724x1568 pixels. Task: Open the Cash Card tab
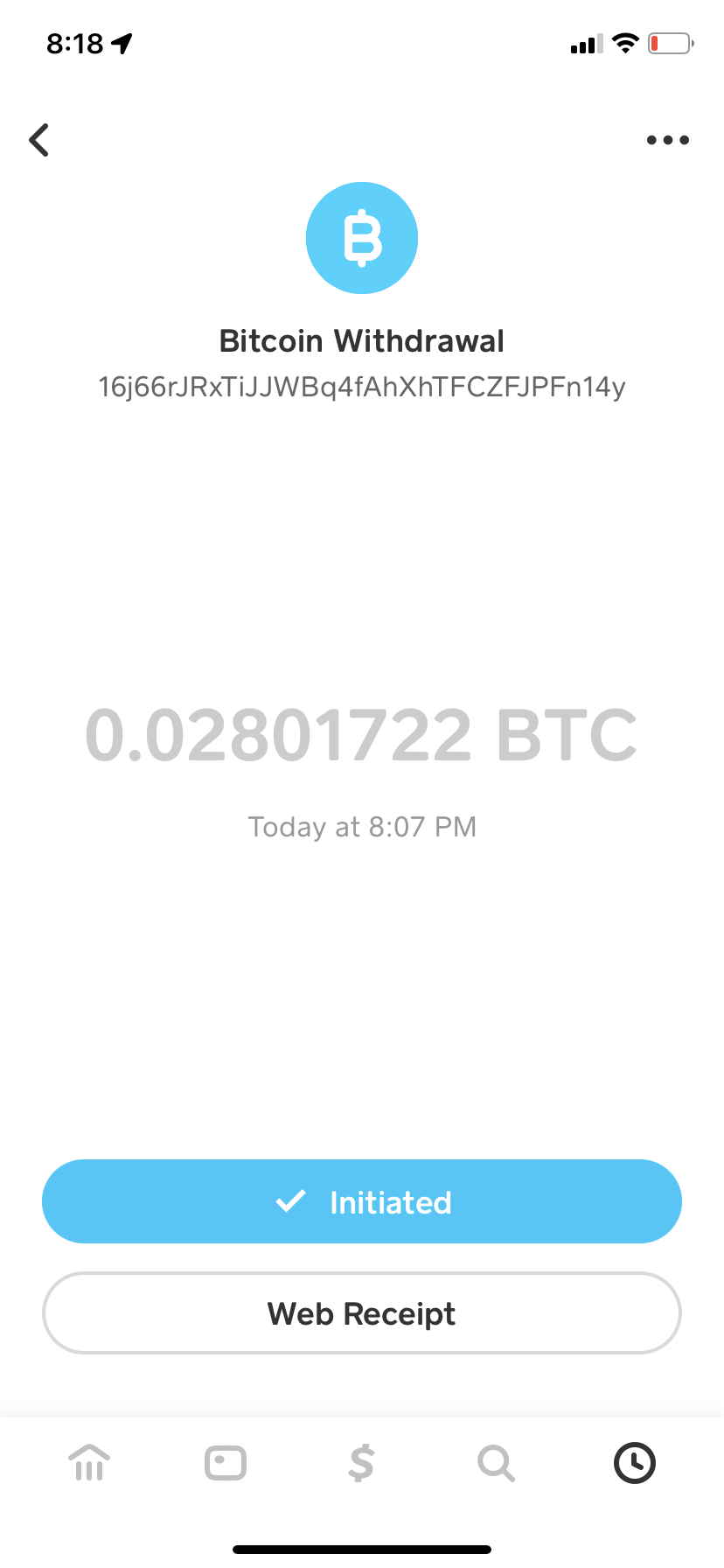point(226,1463)
